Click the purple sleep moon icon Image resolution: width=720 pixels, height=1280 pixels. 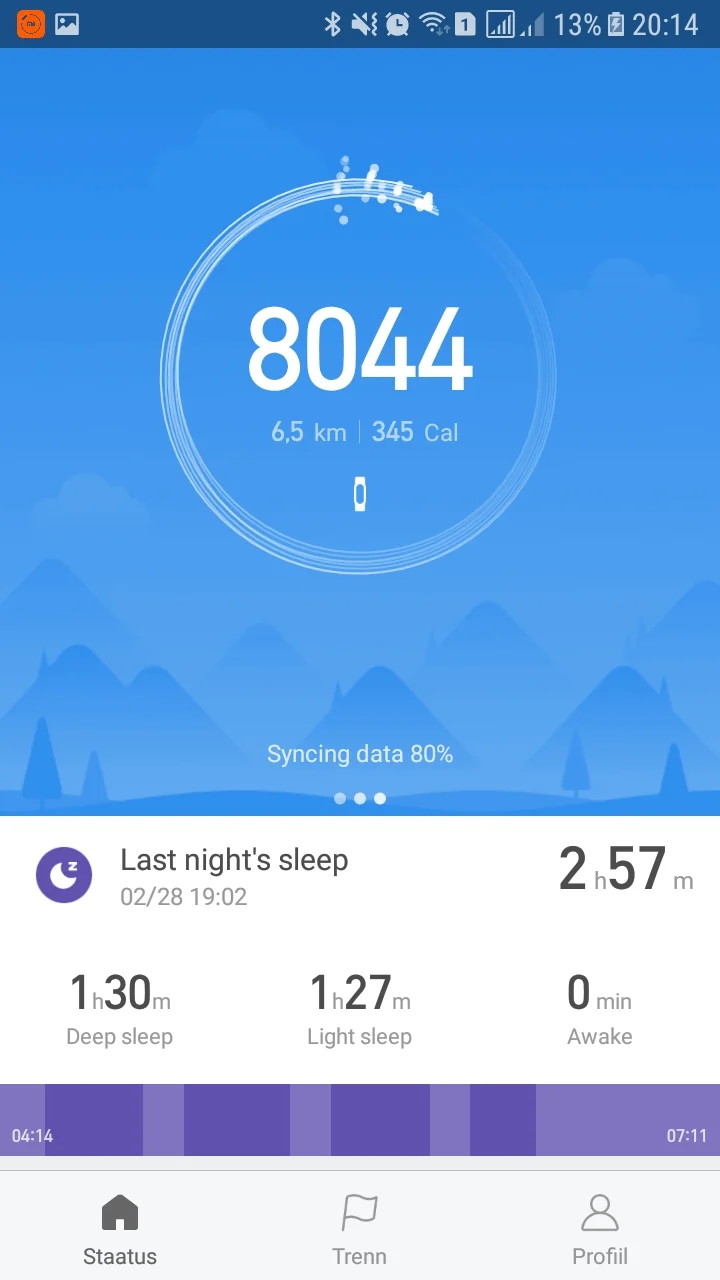tap(64, 875)
